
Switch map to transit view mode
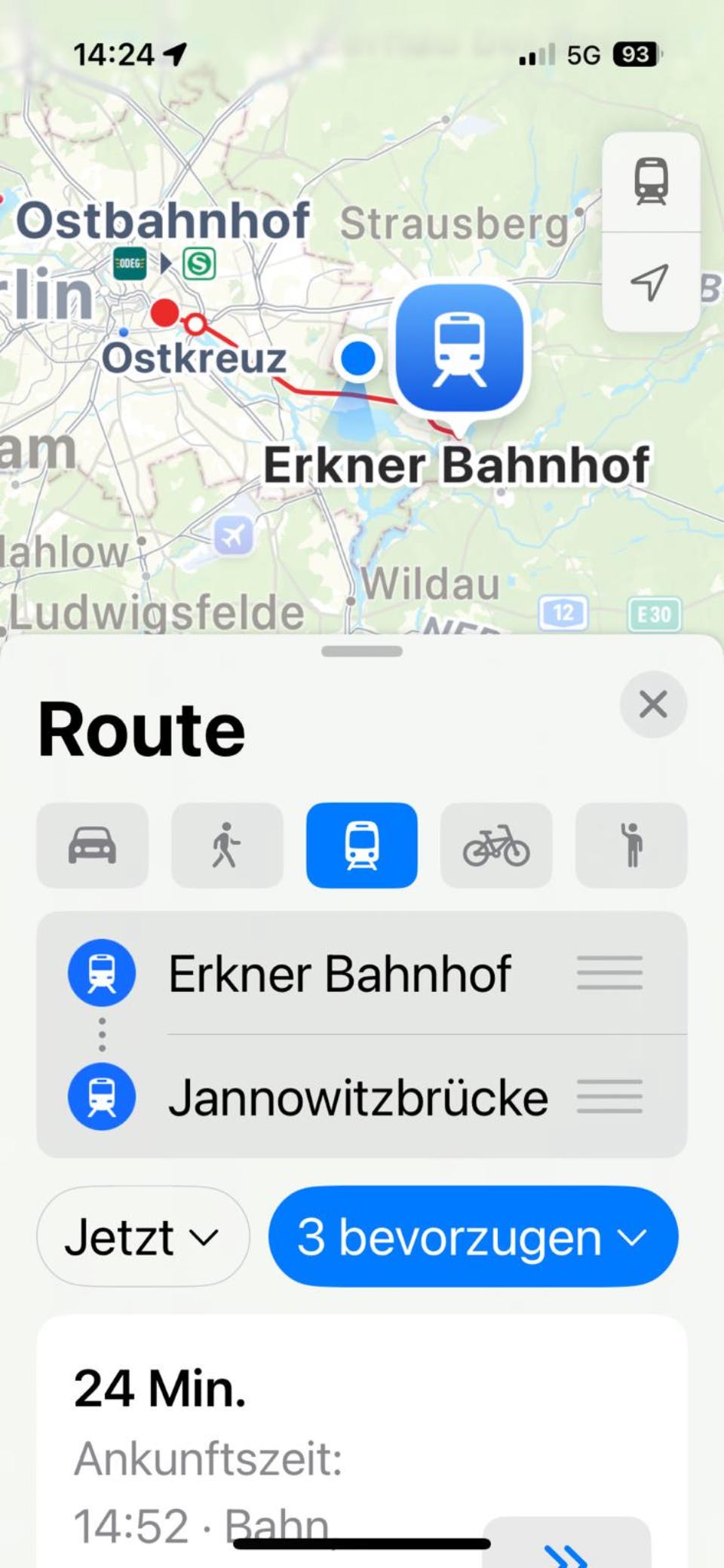pyautogui.click(x=651, y=182)
